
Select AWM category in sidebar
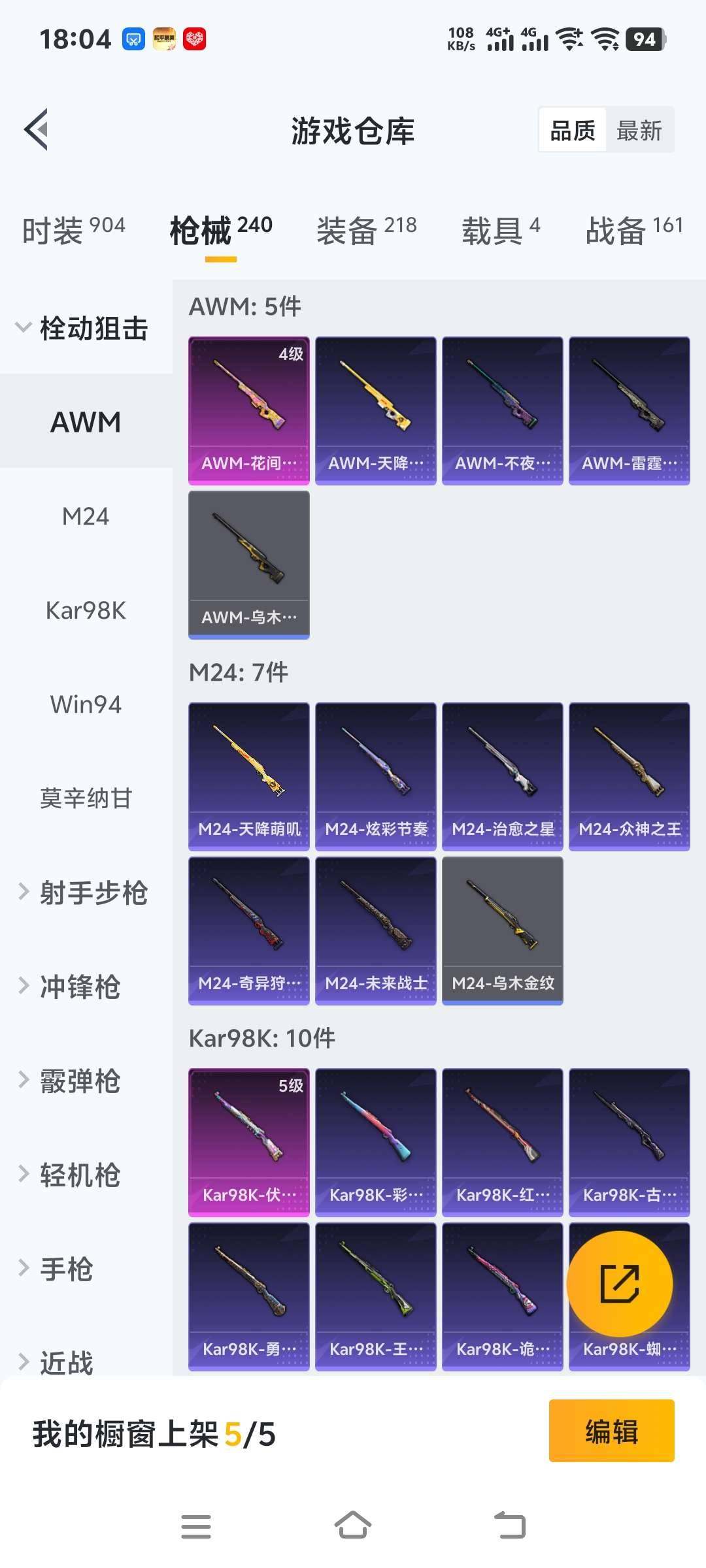pyautogui.click(x=84, y=421)
